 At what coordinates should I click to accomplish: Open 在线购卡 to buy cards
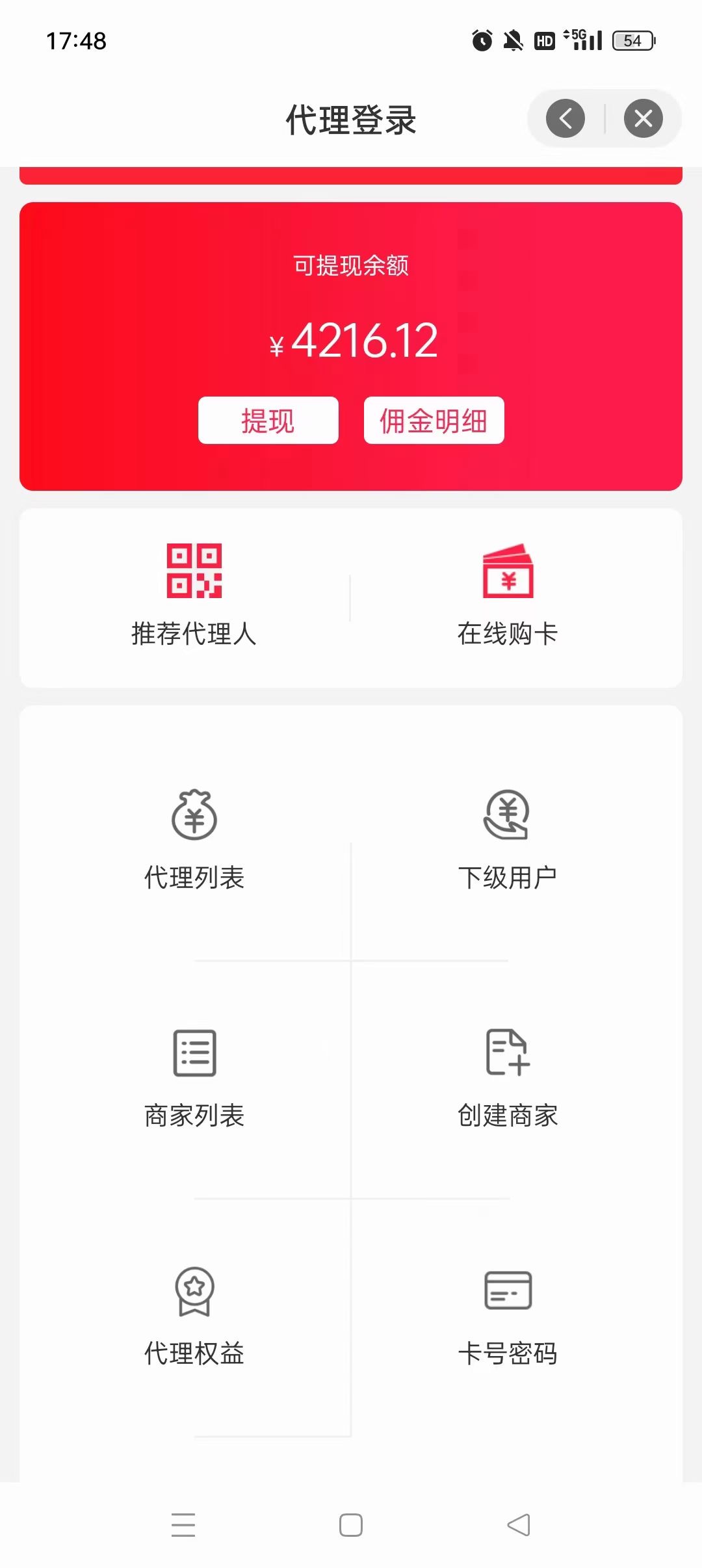point(508,595)
